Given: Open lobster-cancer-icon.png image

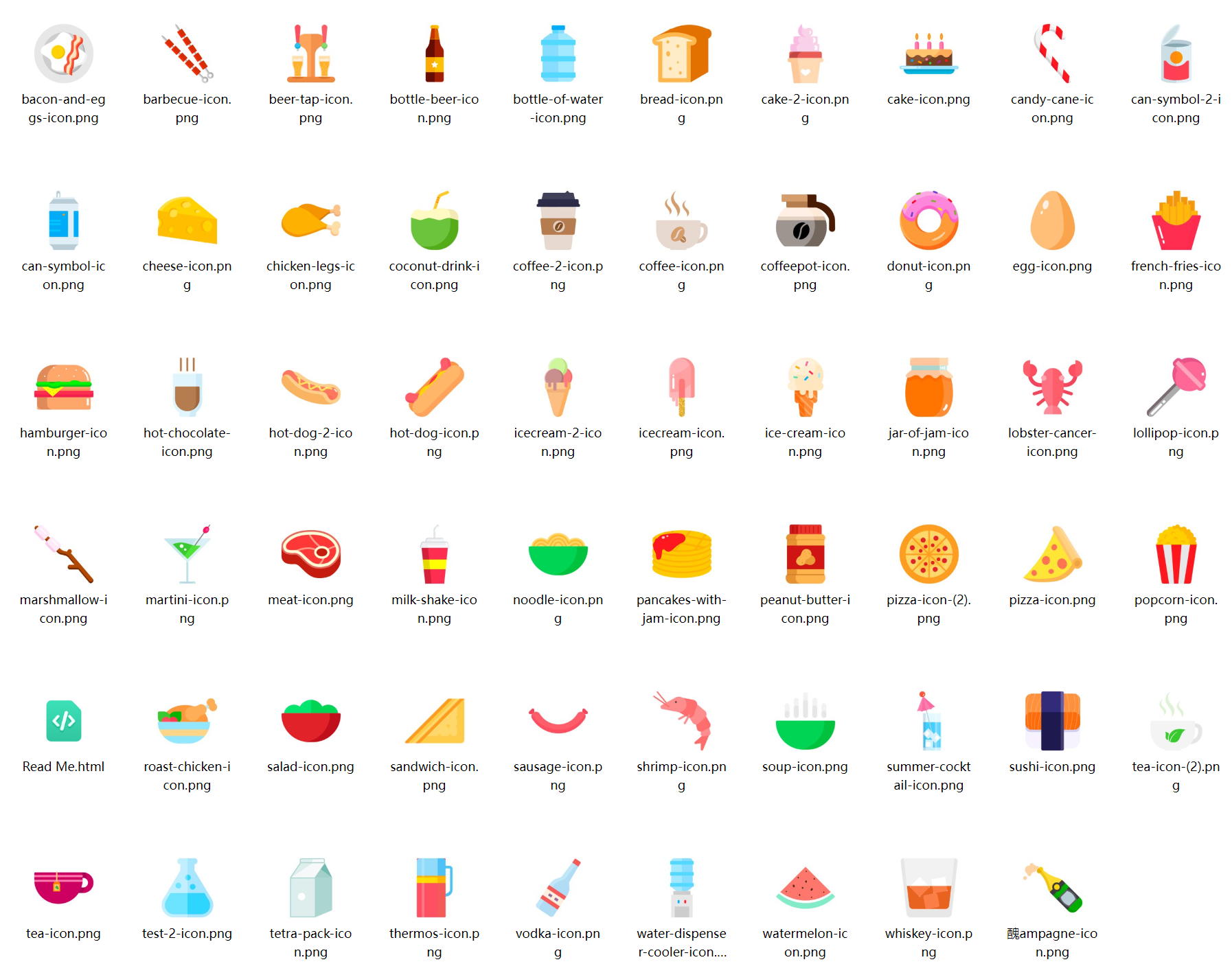Looking at the screenshot, I should coord(1052,387).
